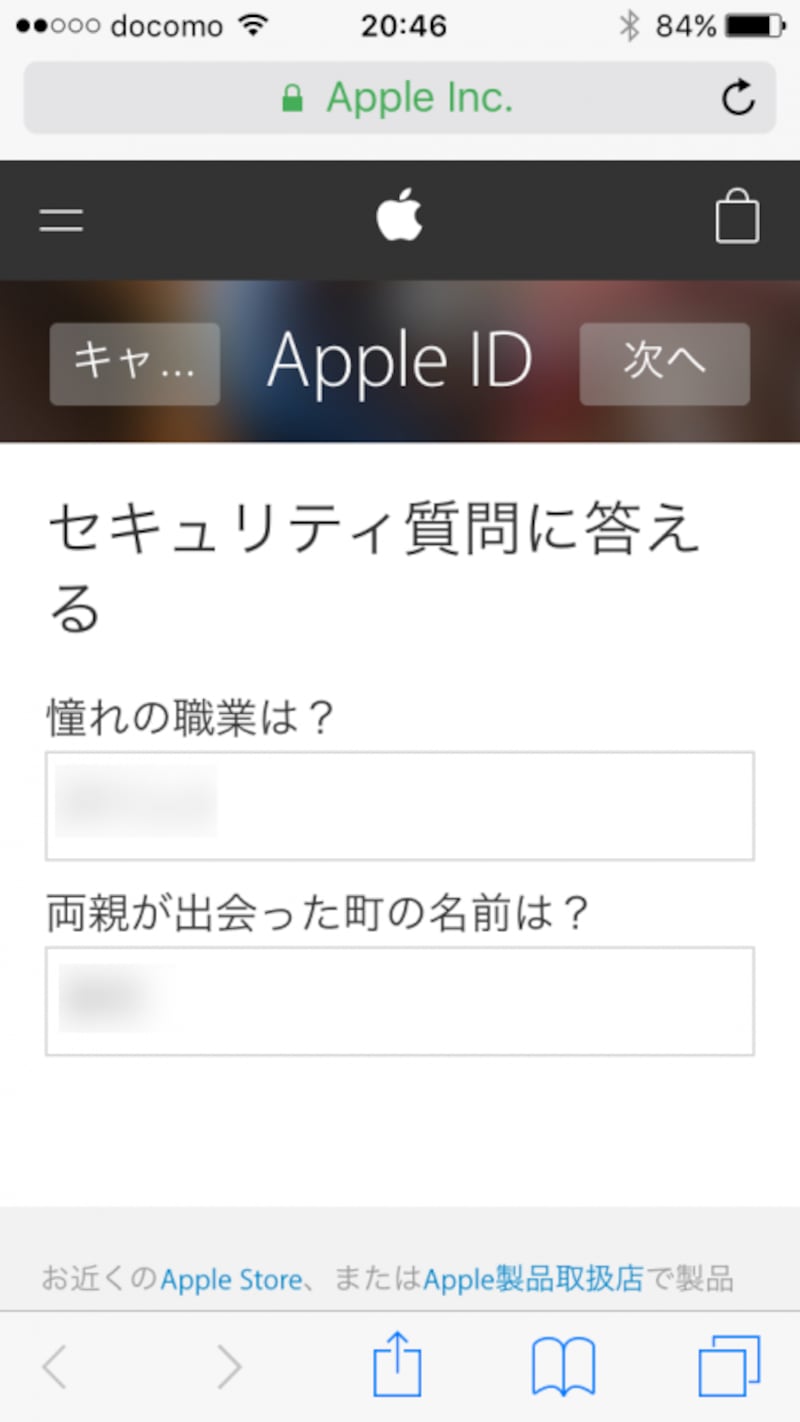Click the Apple logo in the header
The height and width of the screenshot is (1422, 800).
point(399,217)
